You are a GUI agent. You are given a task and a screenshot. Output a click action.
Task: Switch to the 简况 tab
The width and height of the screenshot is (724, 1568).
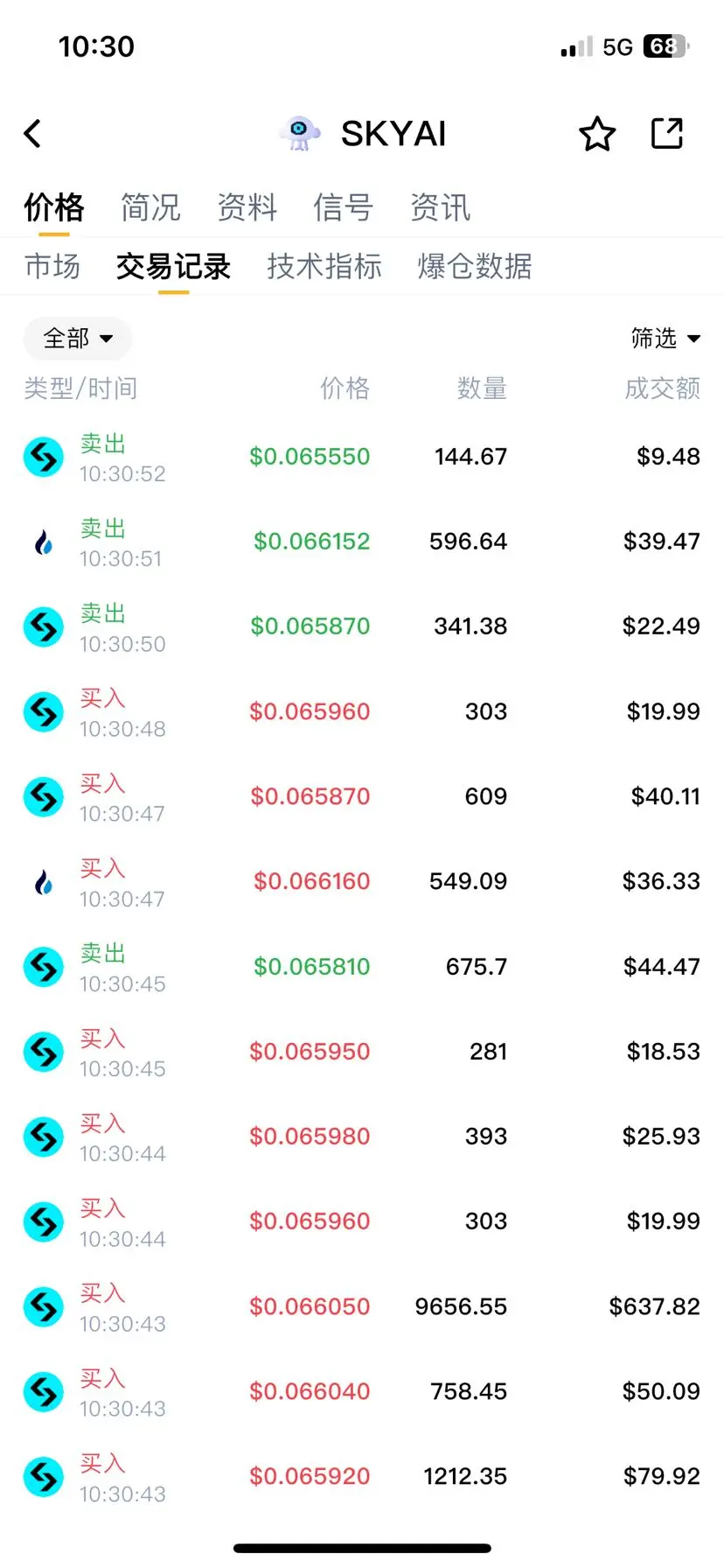tap(150, 207)
